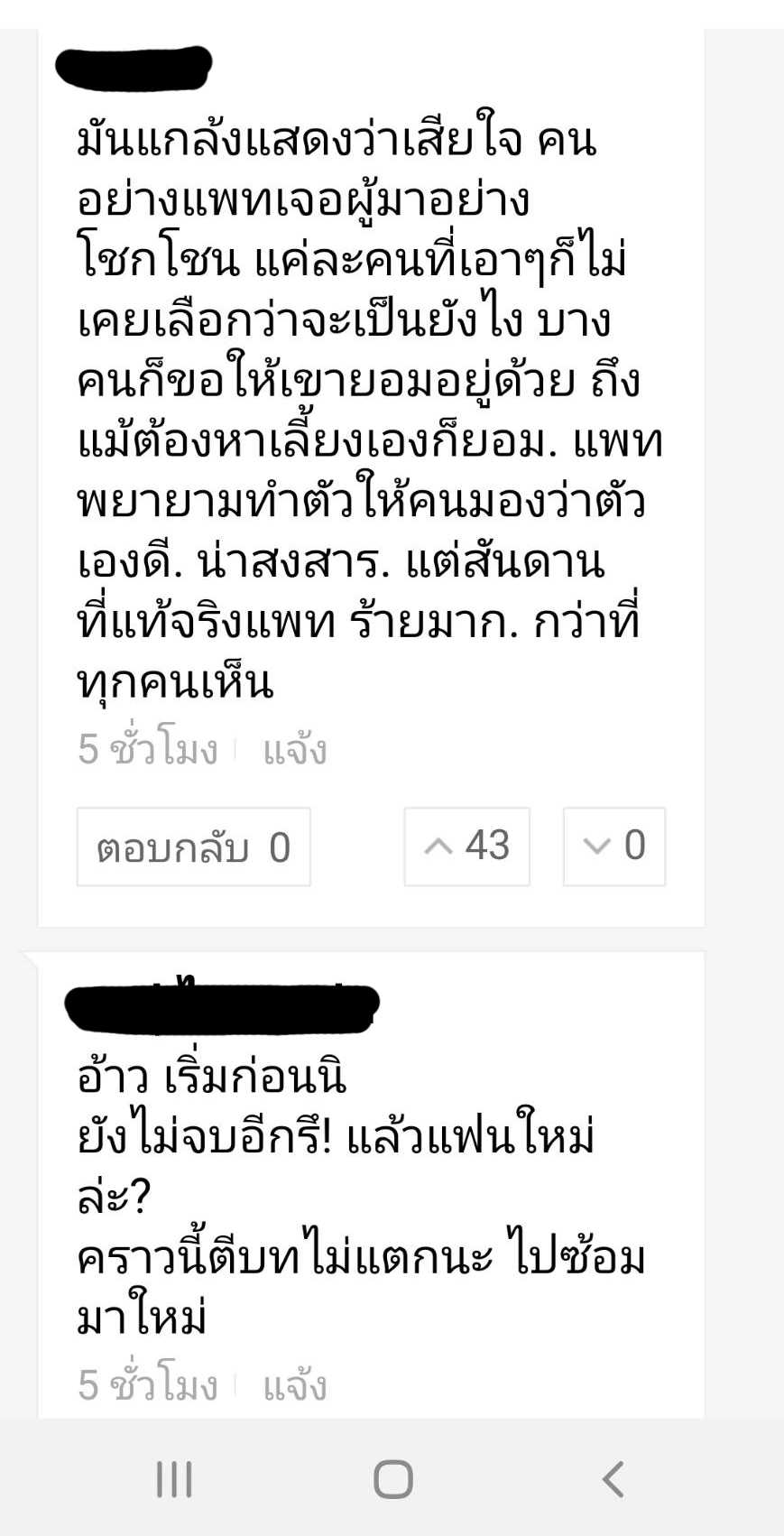Upvote the comment with 43 votes
The height and width of the screenshot is (1536, 784).
pyautogui.click(x=466, y=847)
